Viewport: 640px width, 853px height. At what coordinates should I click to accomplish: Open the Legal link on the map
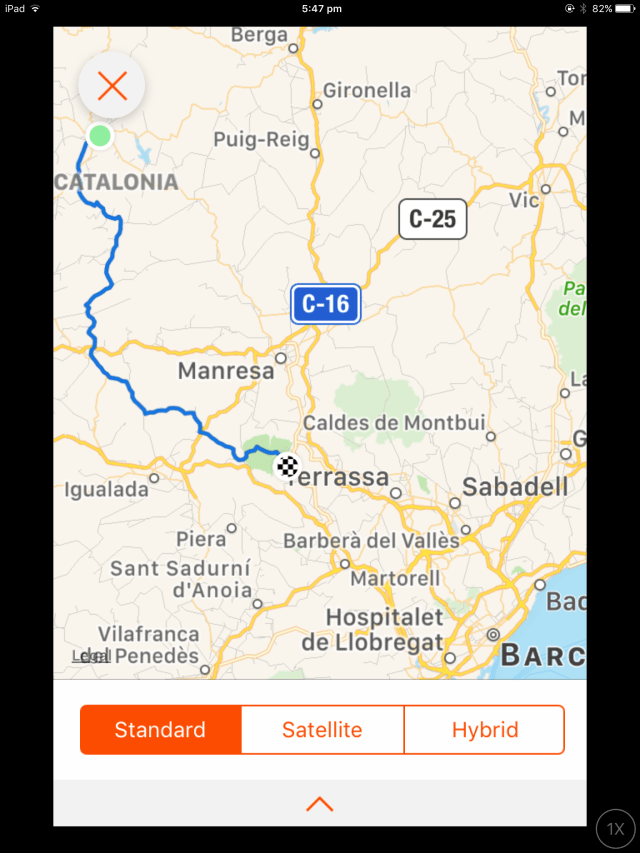pyautogui.click(x=90, y=656)
